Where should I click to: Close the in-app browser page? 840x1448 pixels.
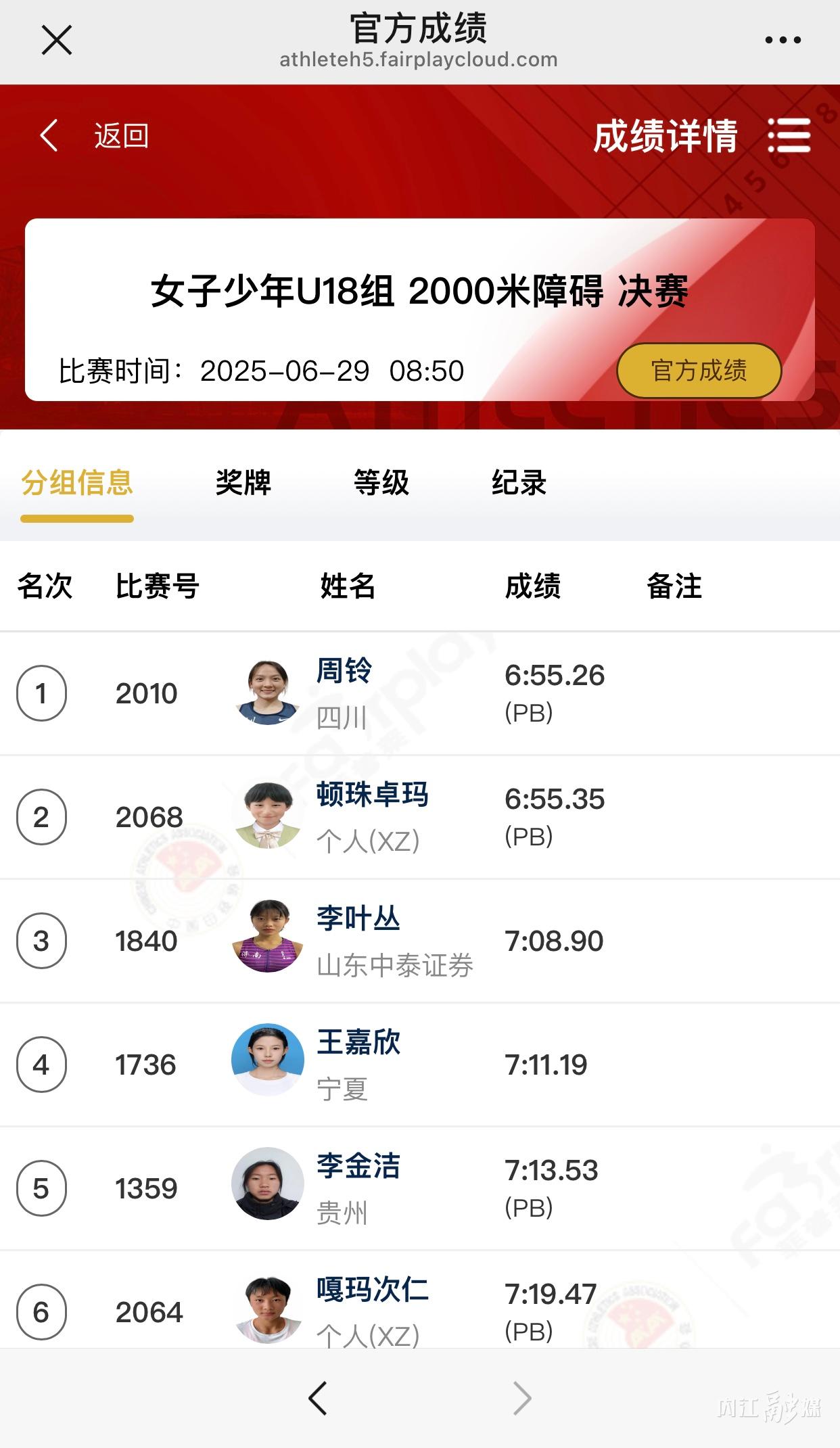point(57,41)
